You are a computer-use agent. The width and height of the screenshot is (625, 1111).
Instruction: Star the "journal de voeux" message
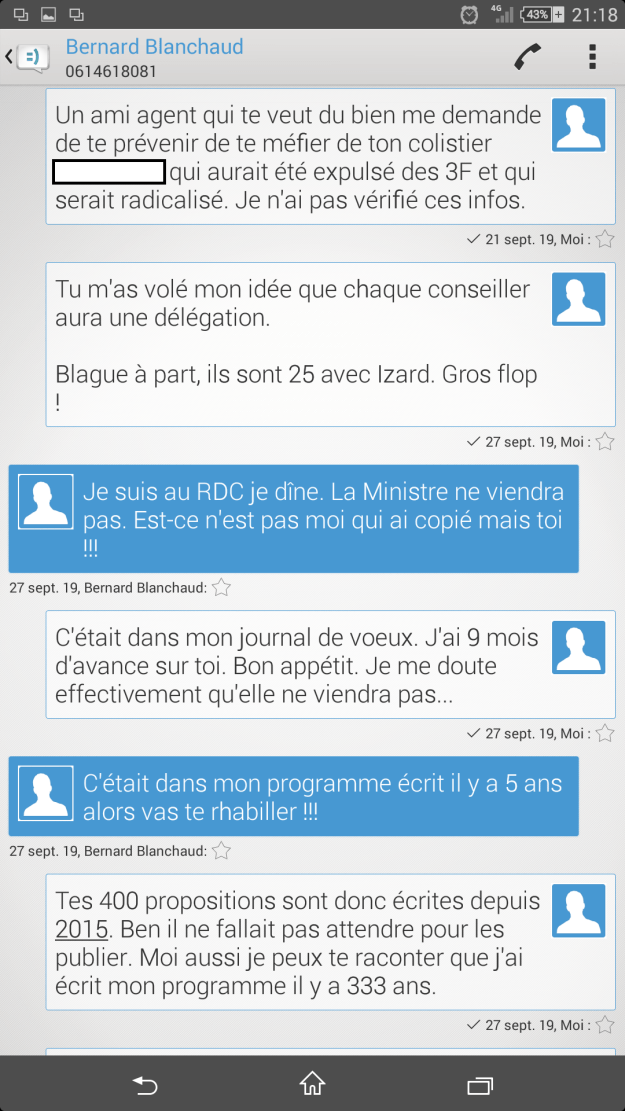point(605,734)
